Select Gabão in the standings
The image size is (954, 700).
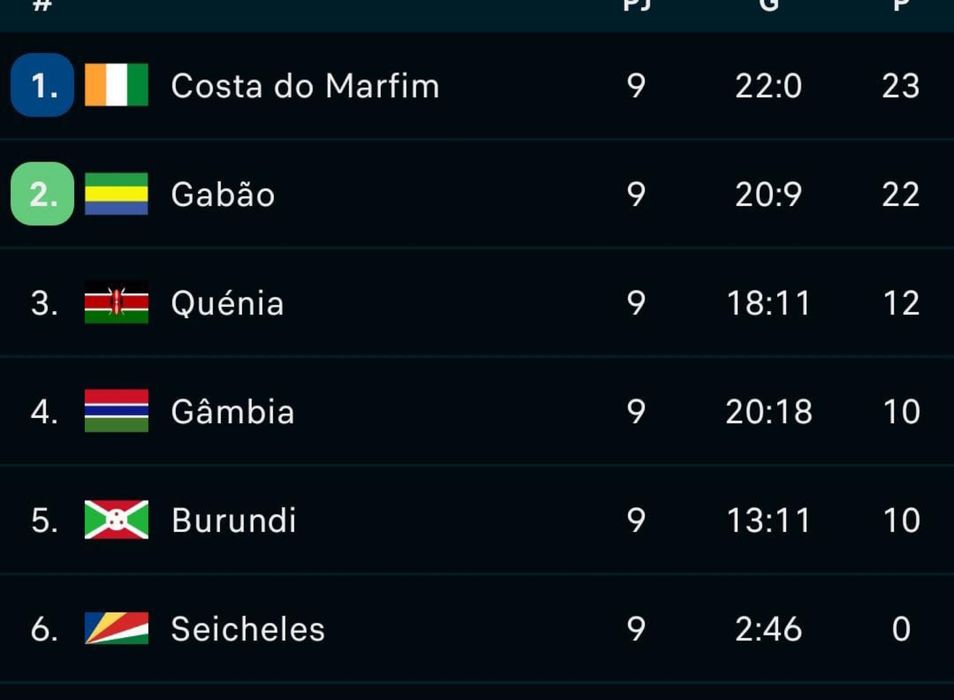click(223, 194)
